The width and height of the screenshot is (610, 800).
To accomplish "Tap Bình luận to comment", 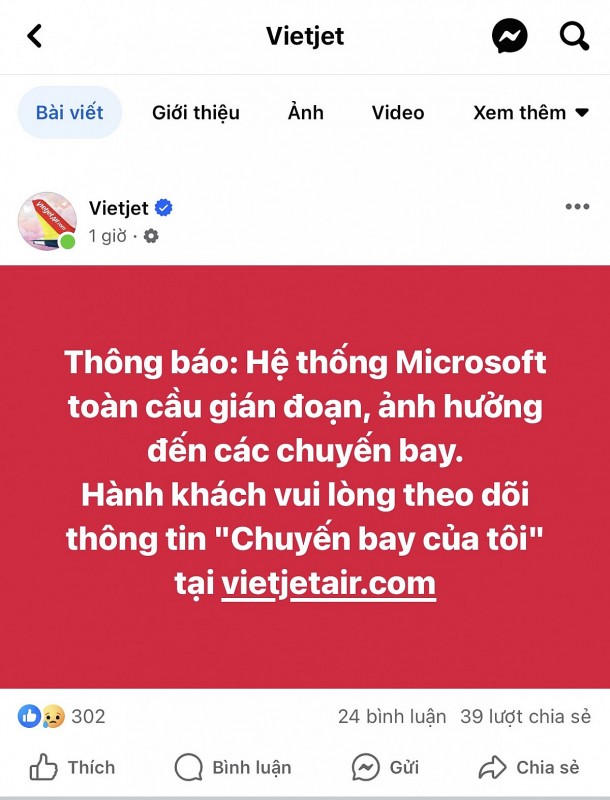I will [x=233, y=767].
